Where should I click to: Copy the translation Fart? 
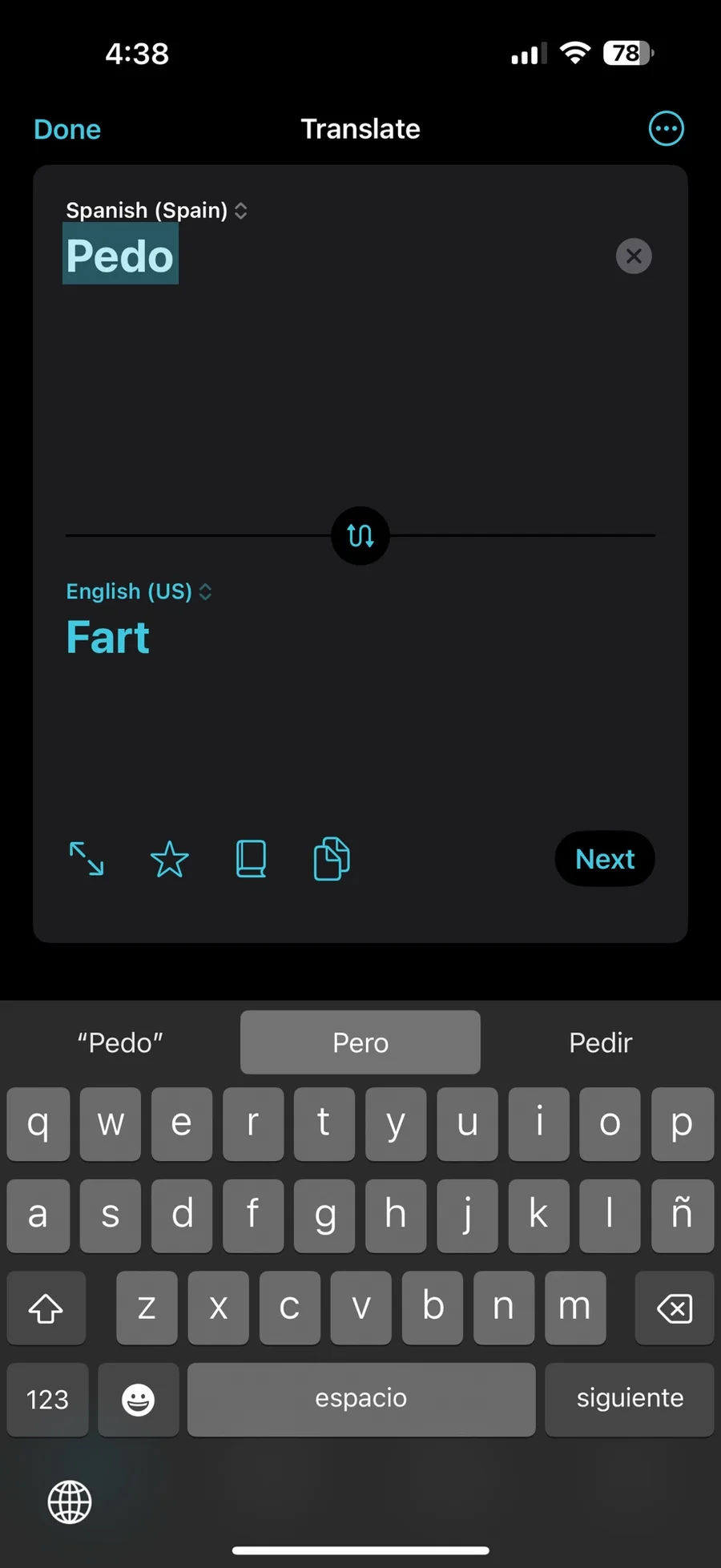pos(332,859)
